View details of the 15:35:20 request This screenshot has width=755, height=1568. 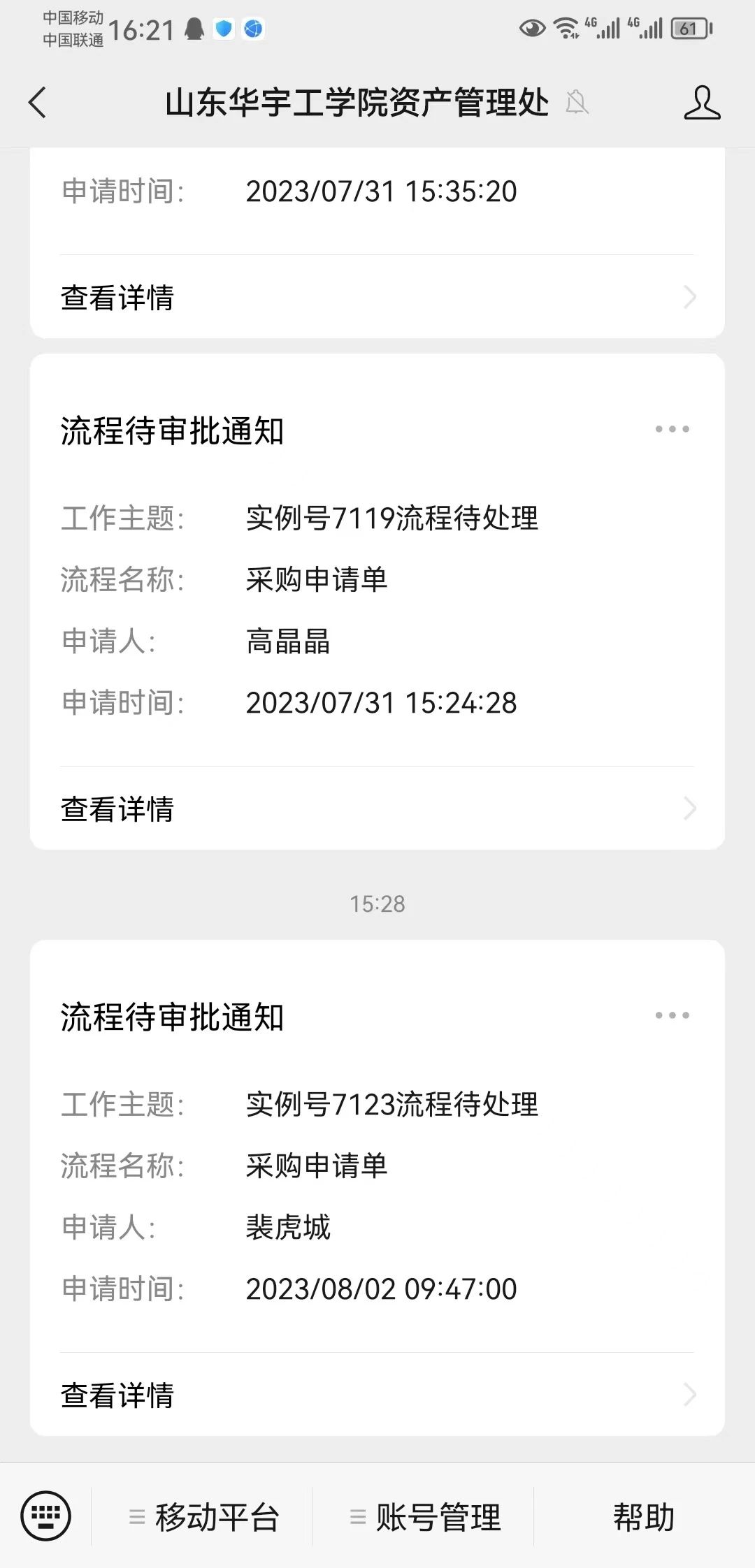click(x=377, y=298)
